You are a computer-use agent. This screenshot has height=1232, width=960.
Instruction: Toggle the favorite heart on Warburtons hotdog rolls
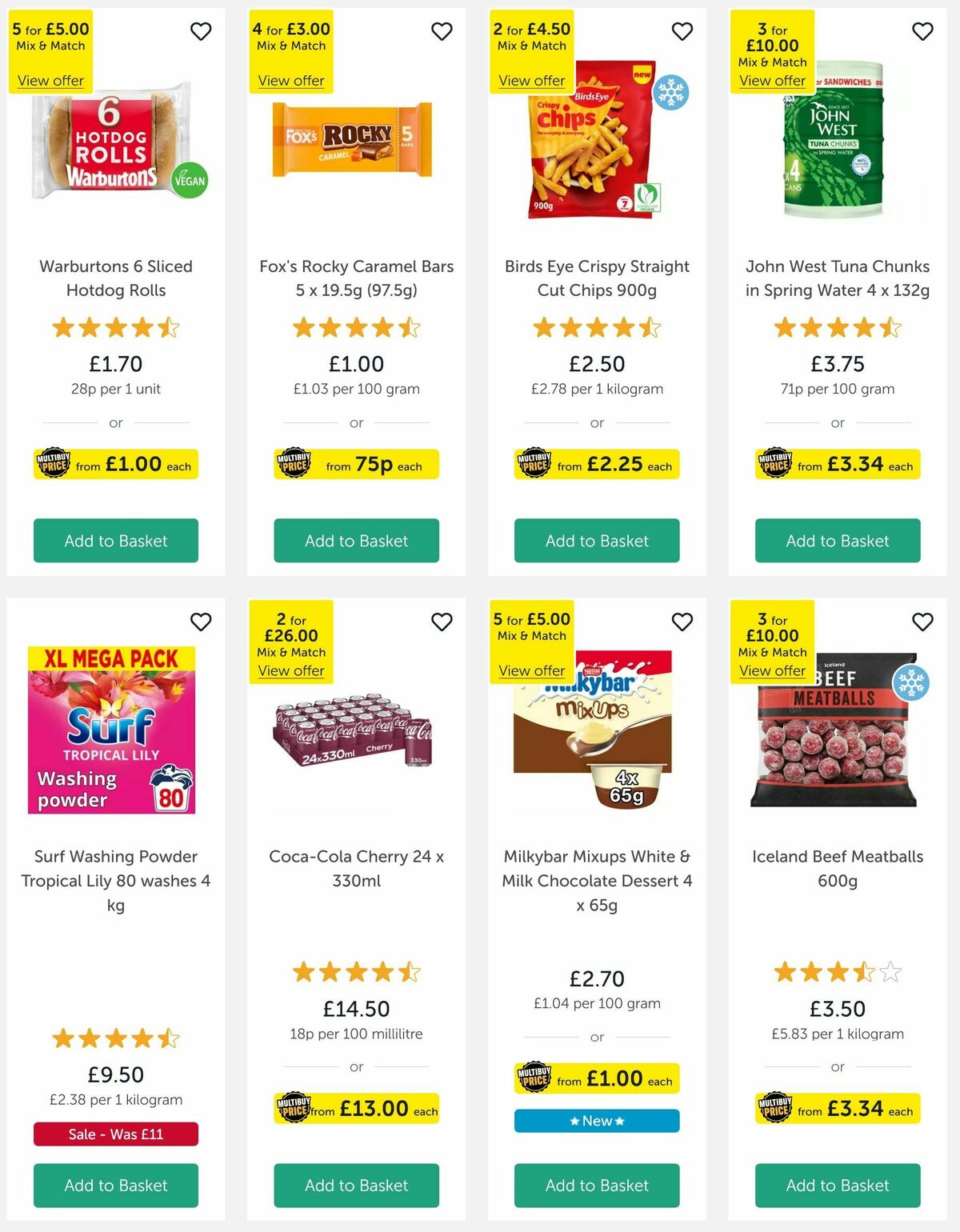tap(201, 30)
